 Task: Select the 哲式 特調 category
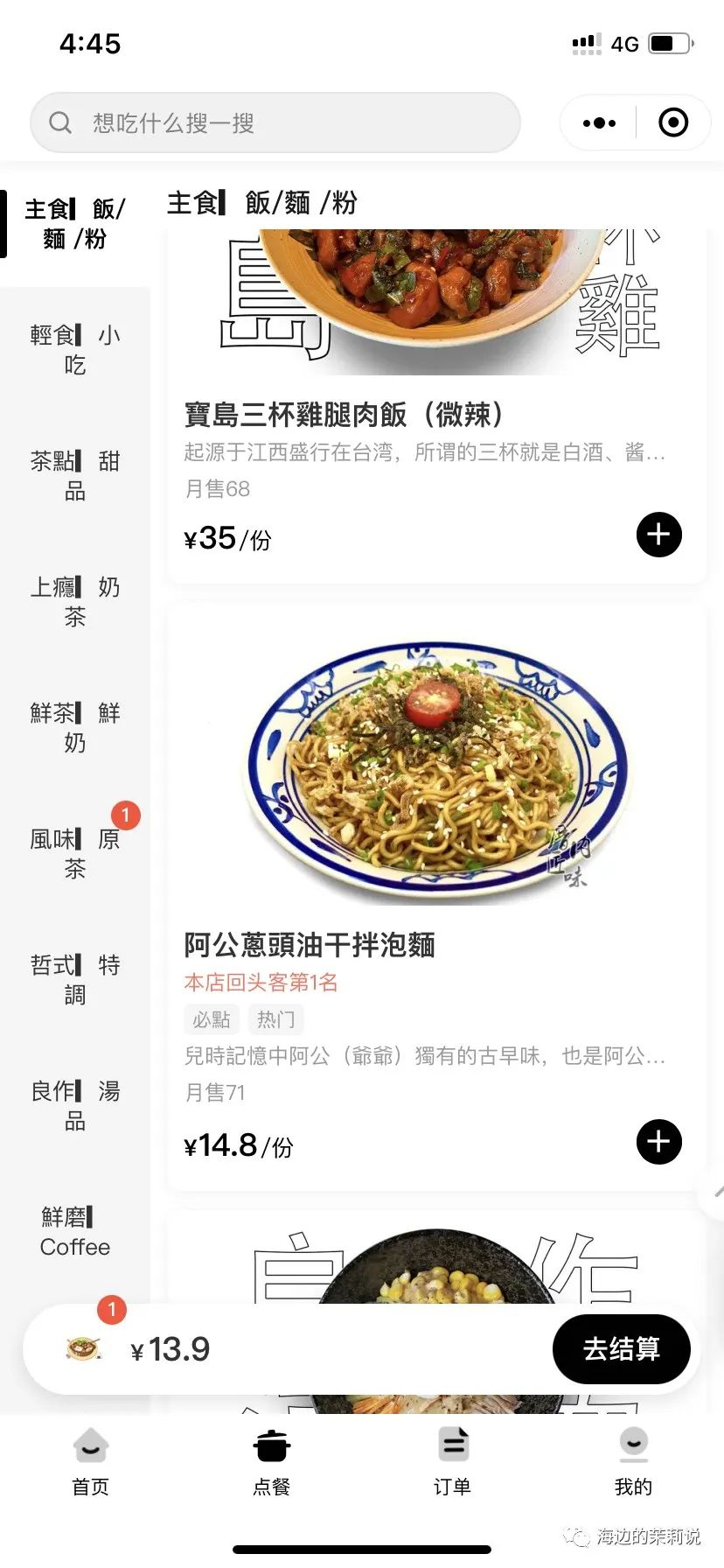click(75, 980)
